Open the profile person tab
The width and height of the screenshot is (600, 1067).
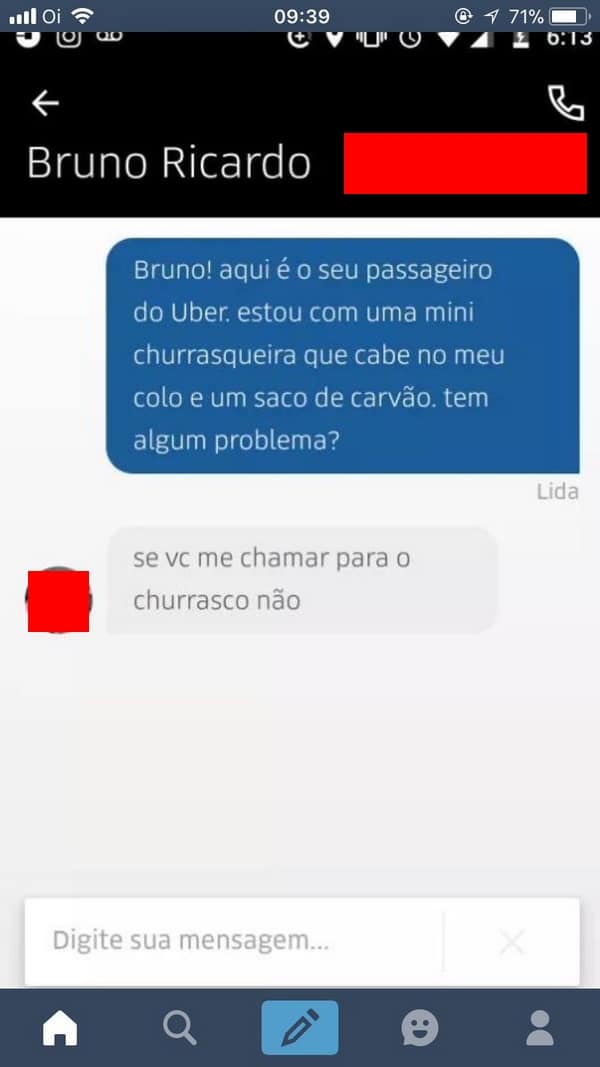[x=540, y=1027]
